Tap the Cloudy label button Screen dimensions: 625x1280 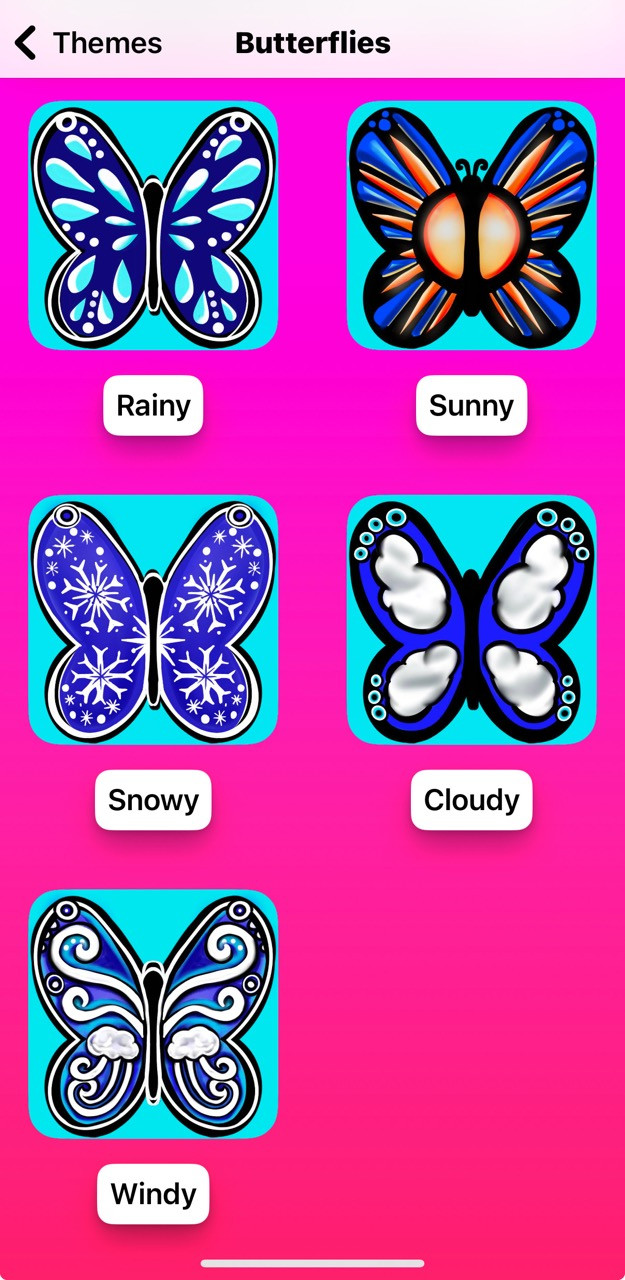[472, 800]
